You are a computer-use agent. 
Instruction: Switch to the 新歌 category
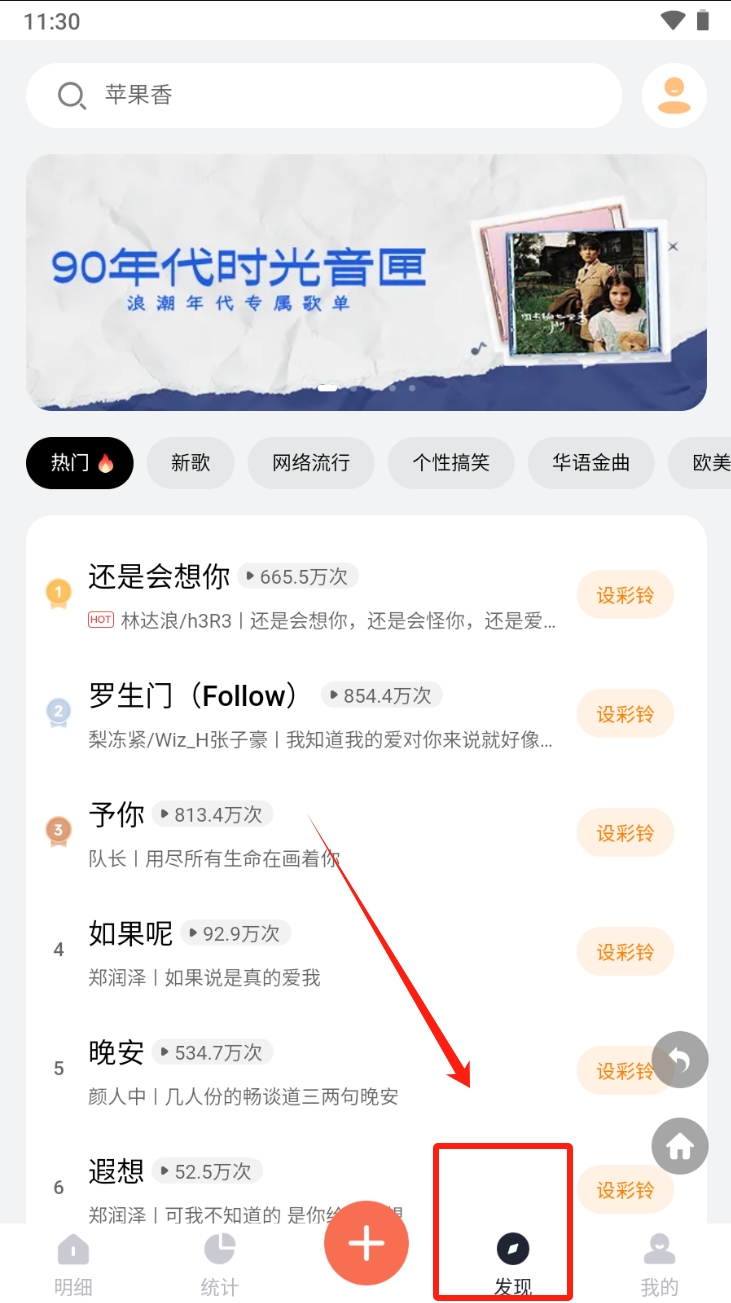pos(190,463)
